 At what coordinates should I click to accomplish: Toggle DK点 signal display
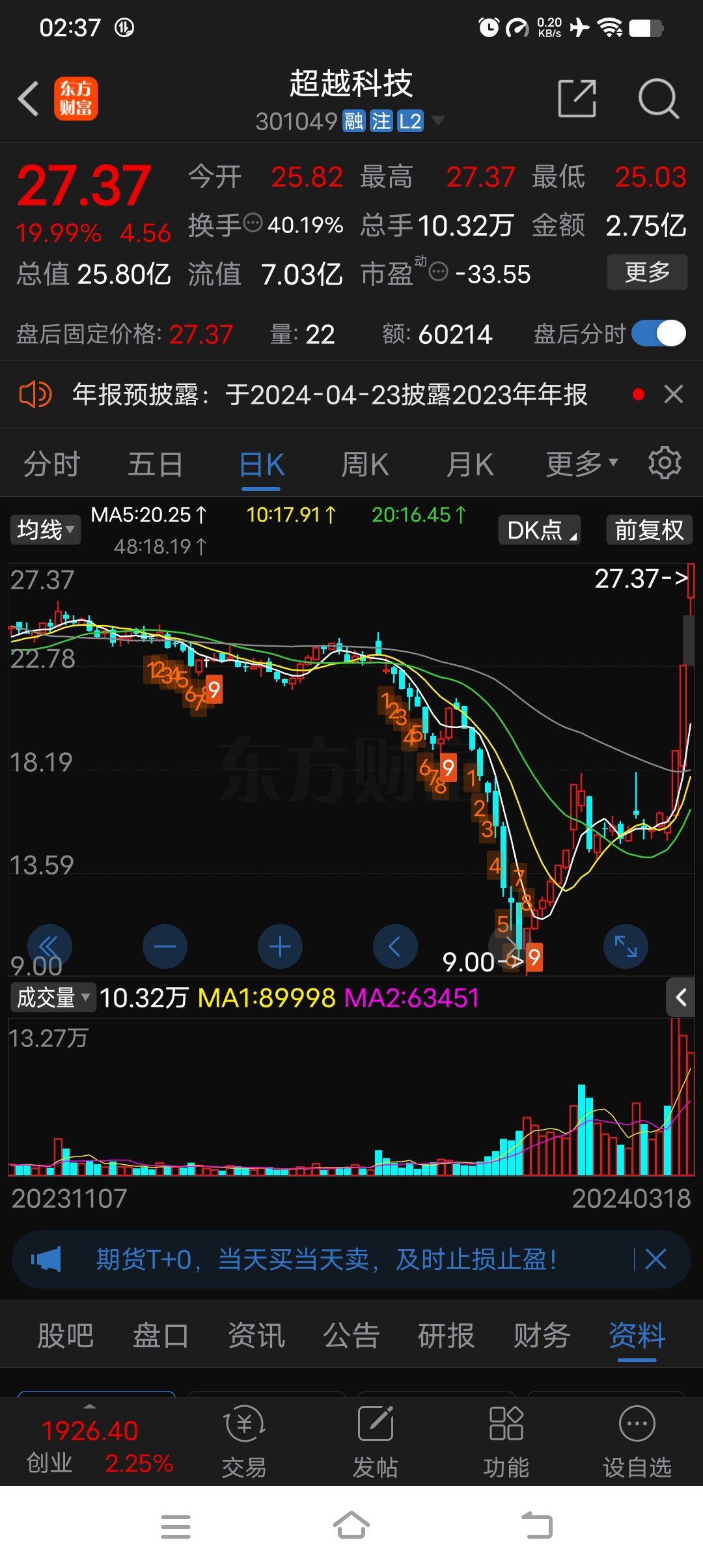click(x=539, y=530)
